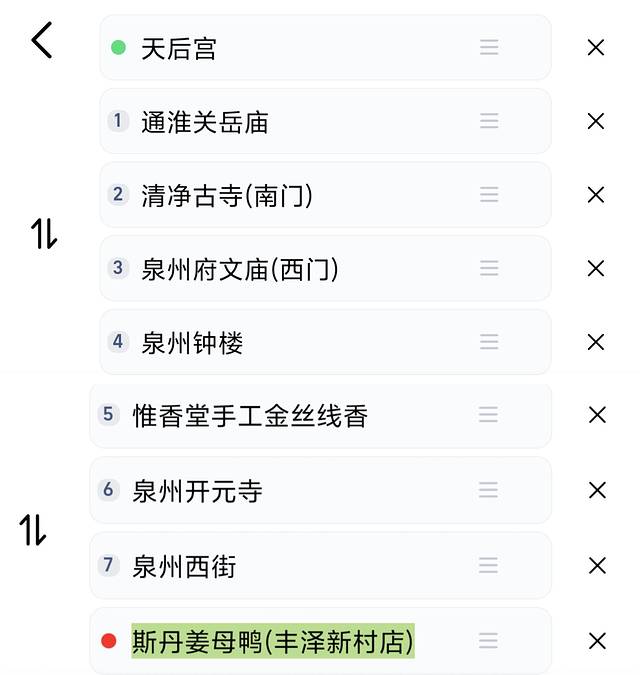Edit stop 惟香堂手工金丝线香
Viewport: 640px width, 675px height.
pyautogui.click(x=250, y=416)
